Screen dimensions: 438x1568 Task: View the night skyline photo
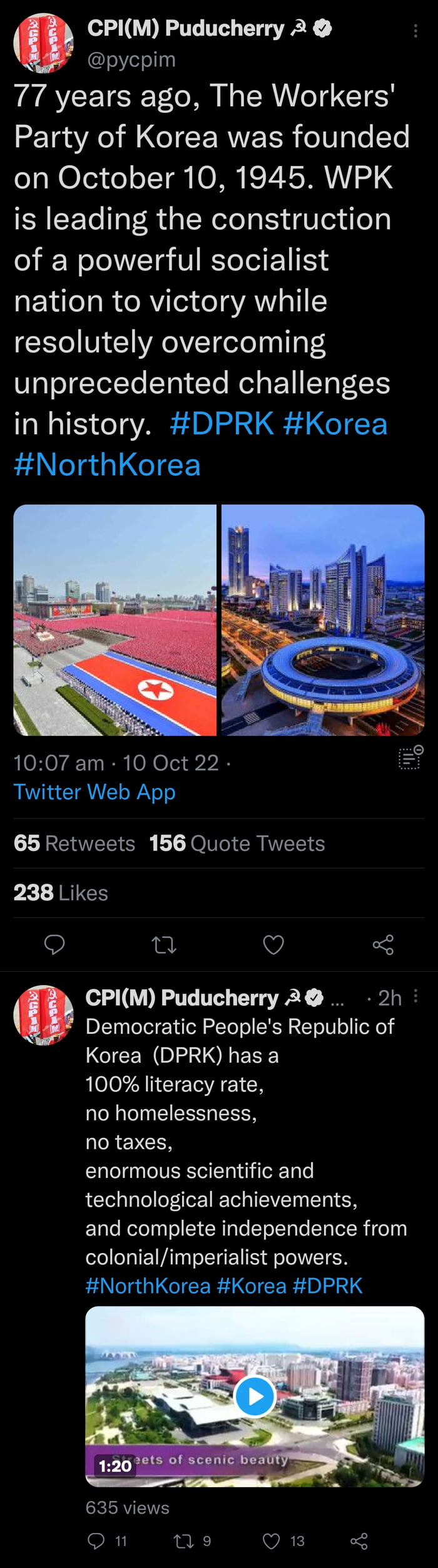[x=323, y=620]
